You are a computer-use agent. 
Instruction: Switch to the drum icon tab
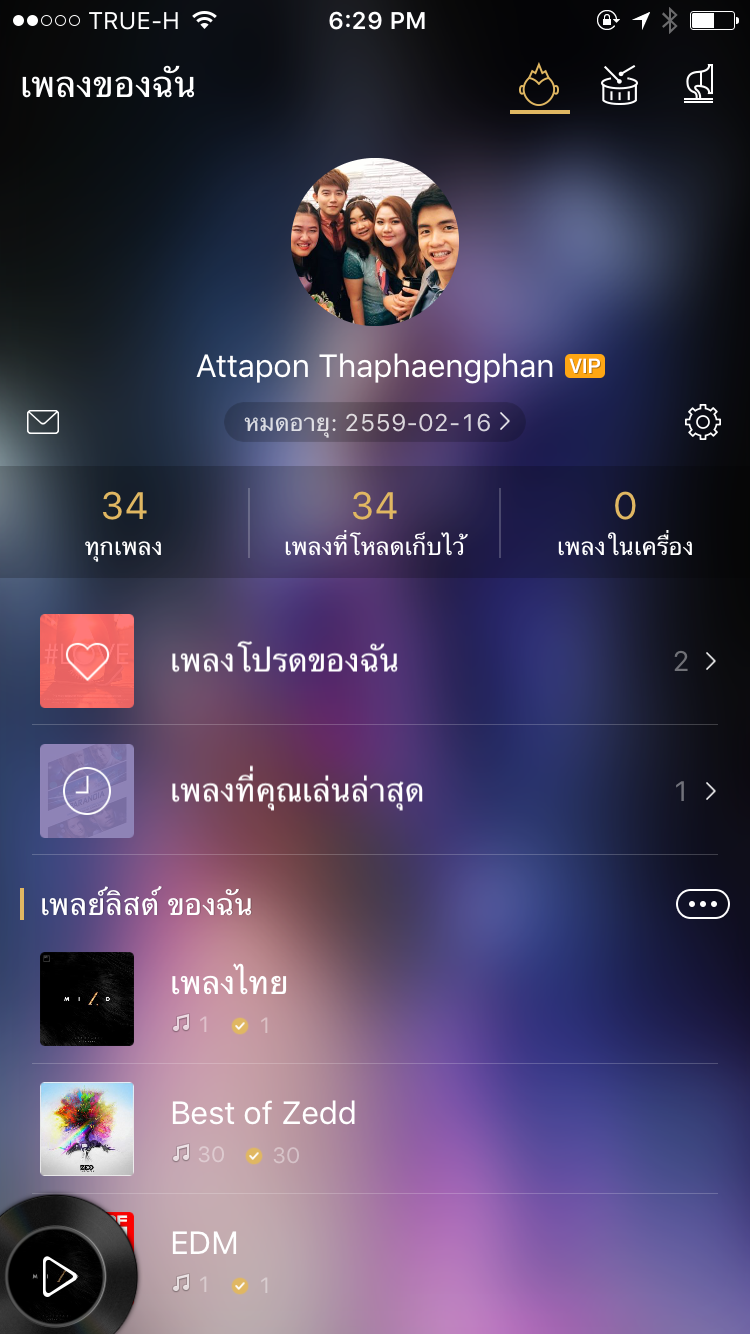coord(619,86)
